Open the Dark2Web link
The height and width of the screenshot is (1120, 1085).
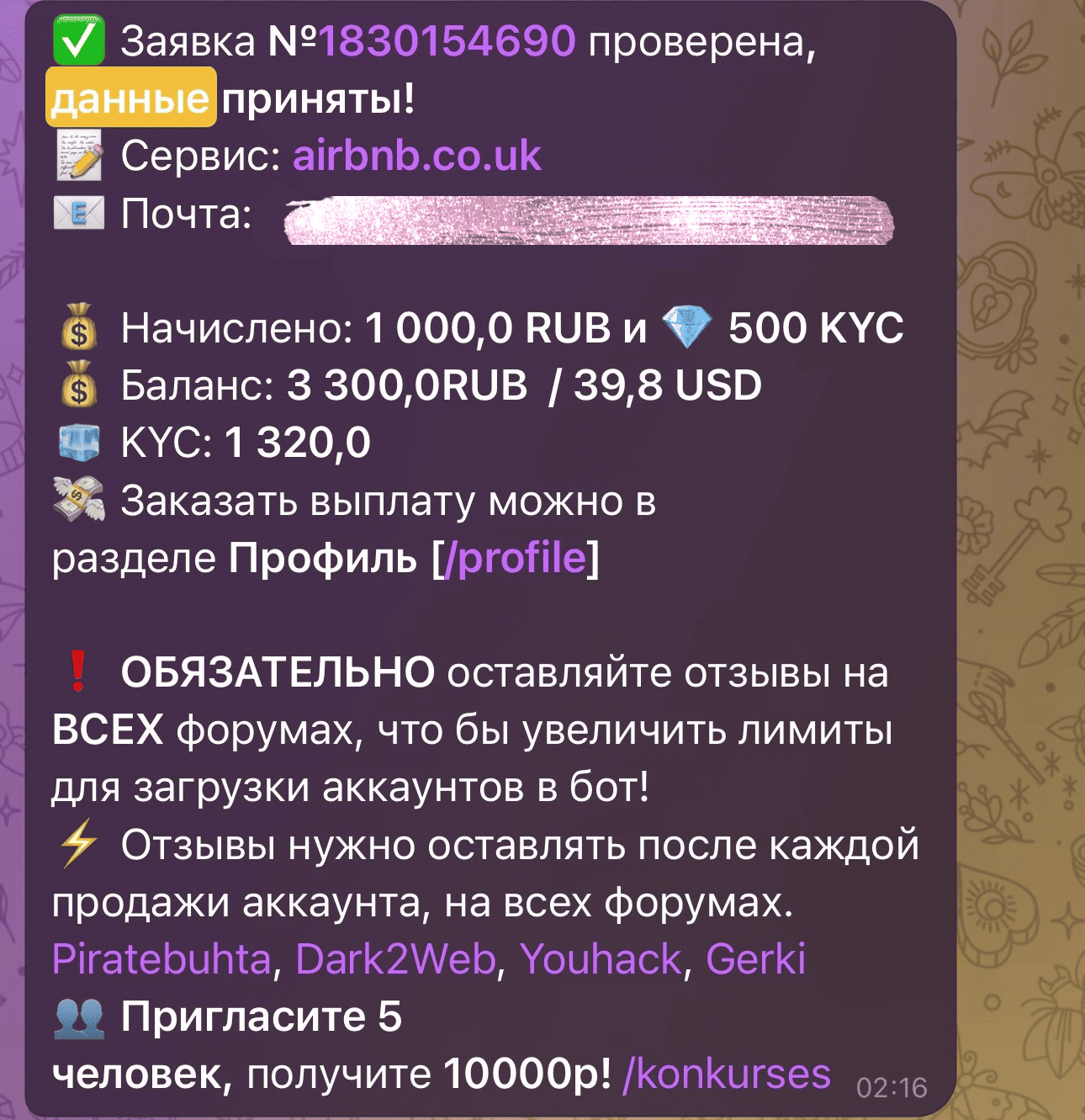tap(395, 959)
